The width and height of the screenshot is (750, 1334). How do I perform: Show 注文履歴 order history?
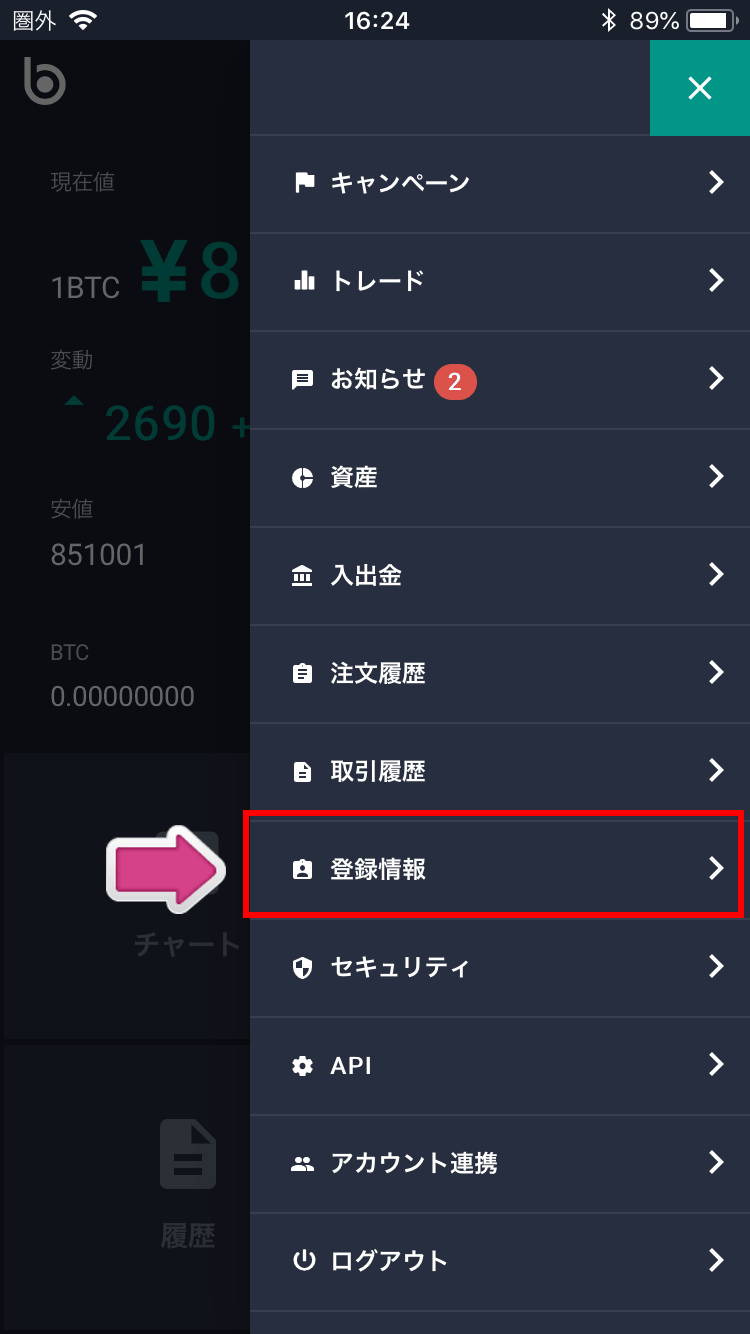point(500,674)
